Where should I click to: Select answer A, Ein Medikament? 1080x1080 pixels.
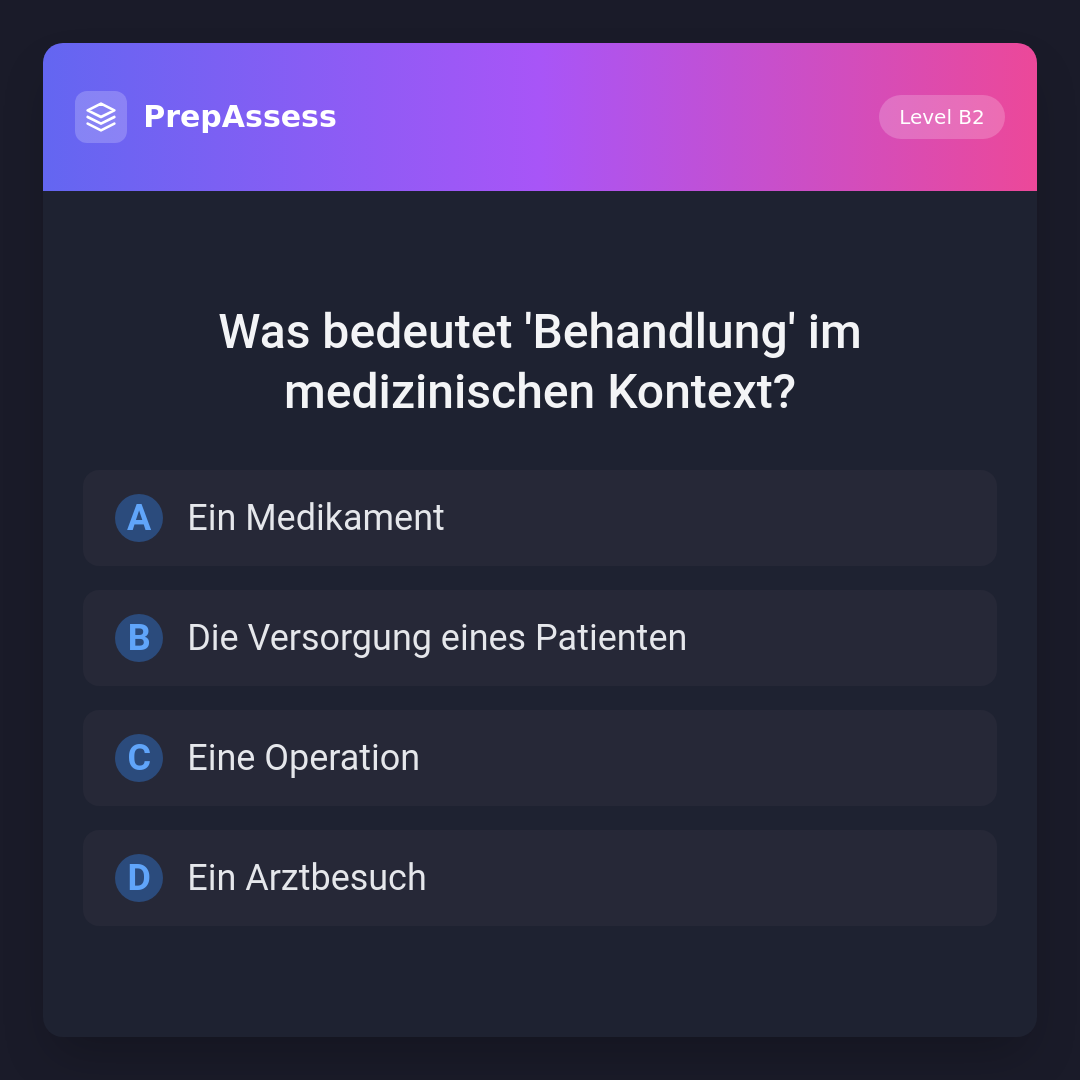click(x=540, y=518)
